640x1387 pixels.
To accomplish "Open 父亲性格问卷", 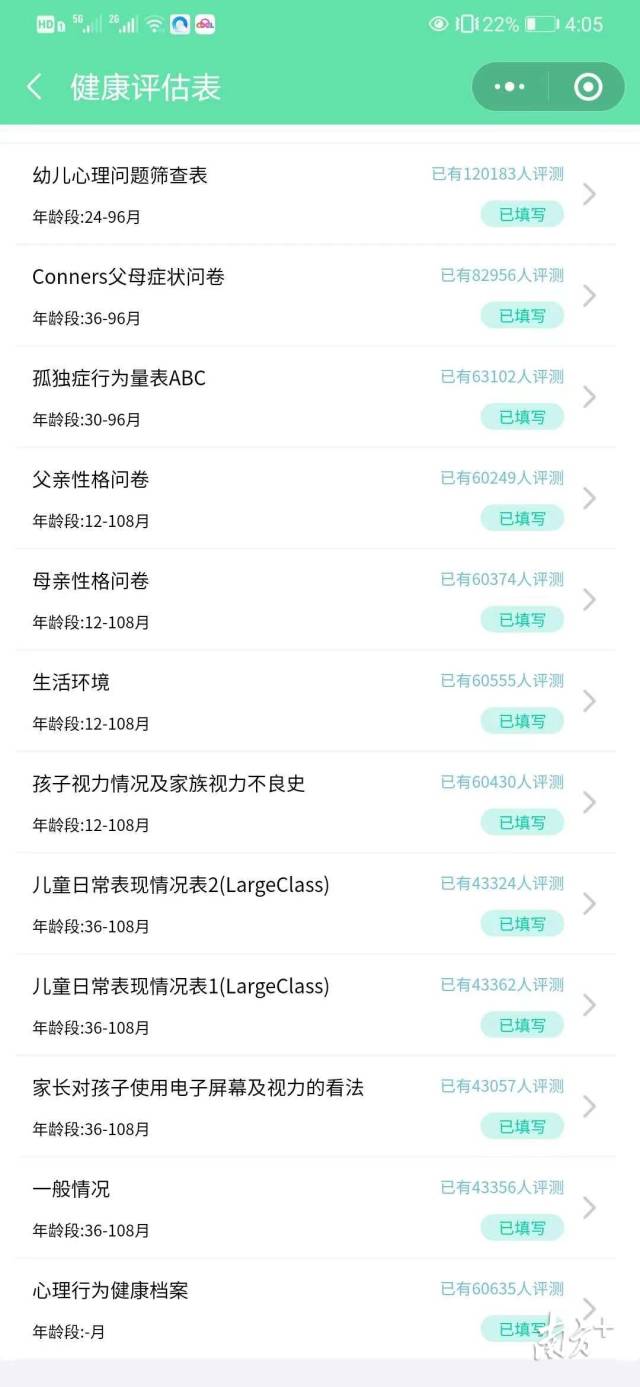I will (x=300, y=498).
